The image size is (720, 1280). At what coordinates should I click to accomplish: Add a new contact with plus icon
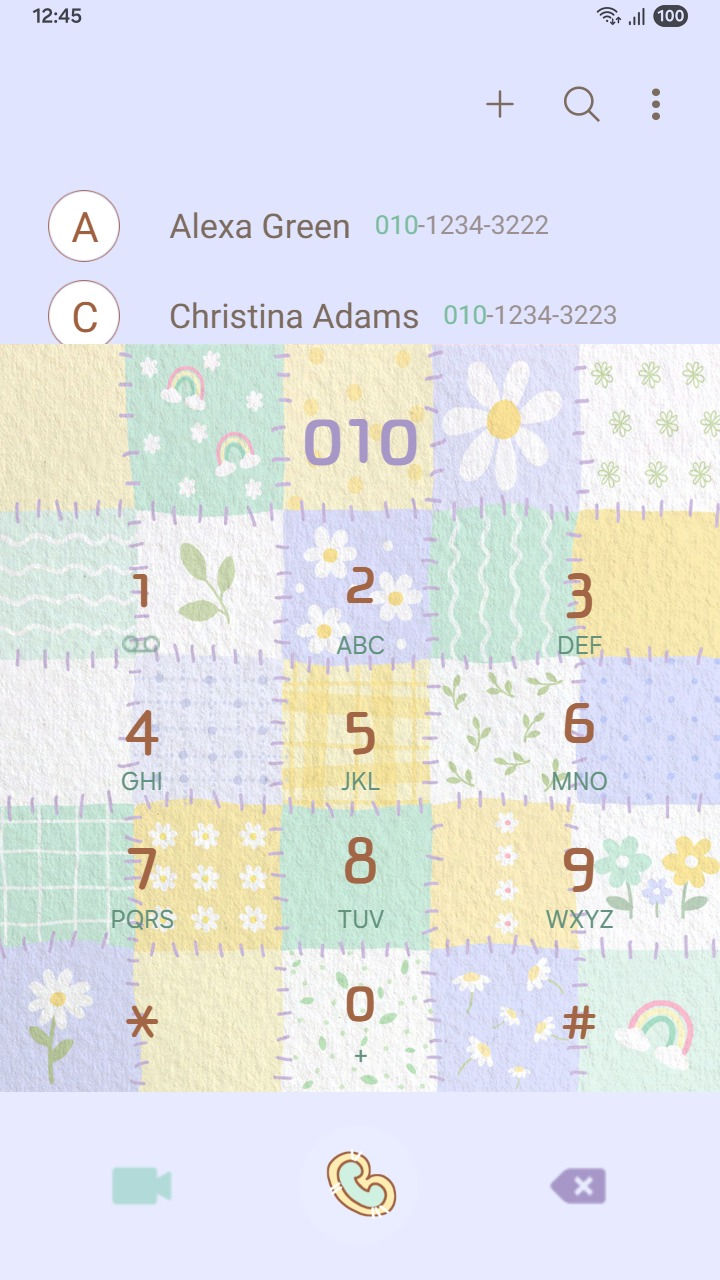point(500,104)
